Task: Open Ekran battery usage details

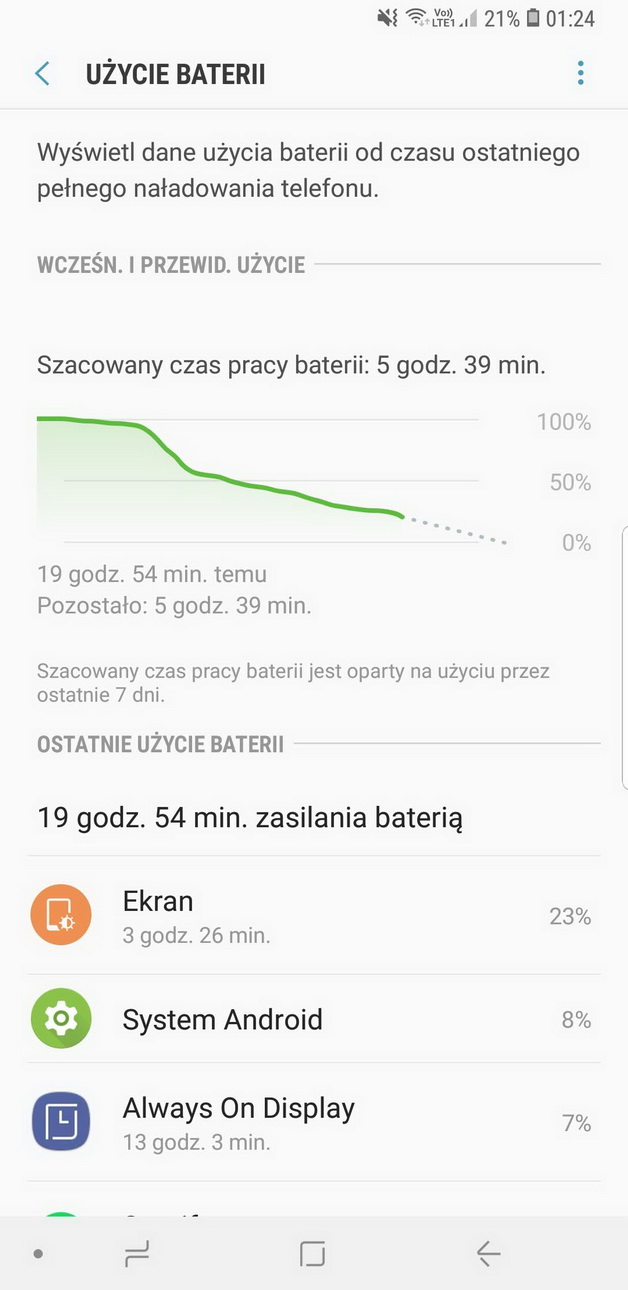Action: coord(314,915)
